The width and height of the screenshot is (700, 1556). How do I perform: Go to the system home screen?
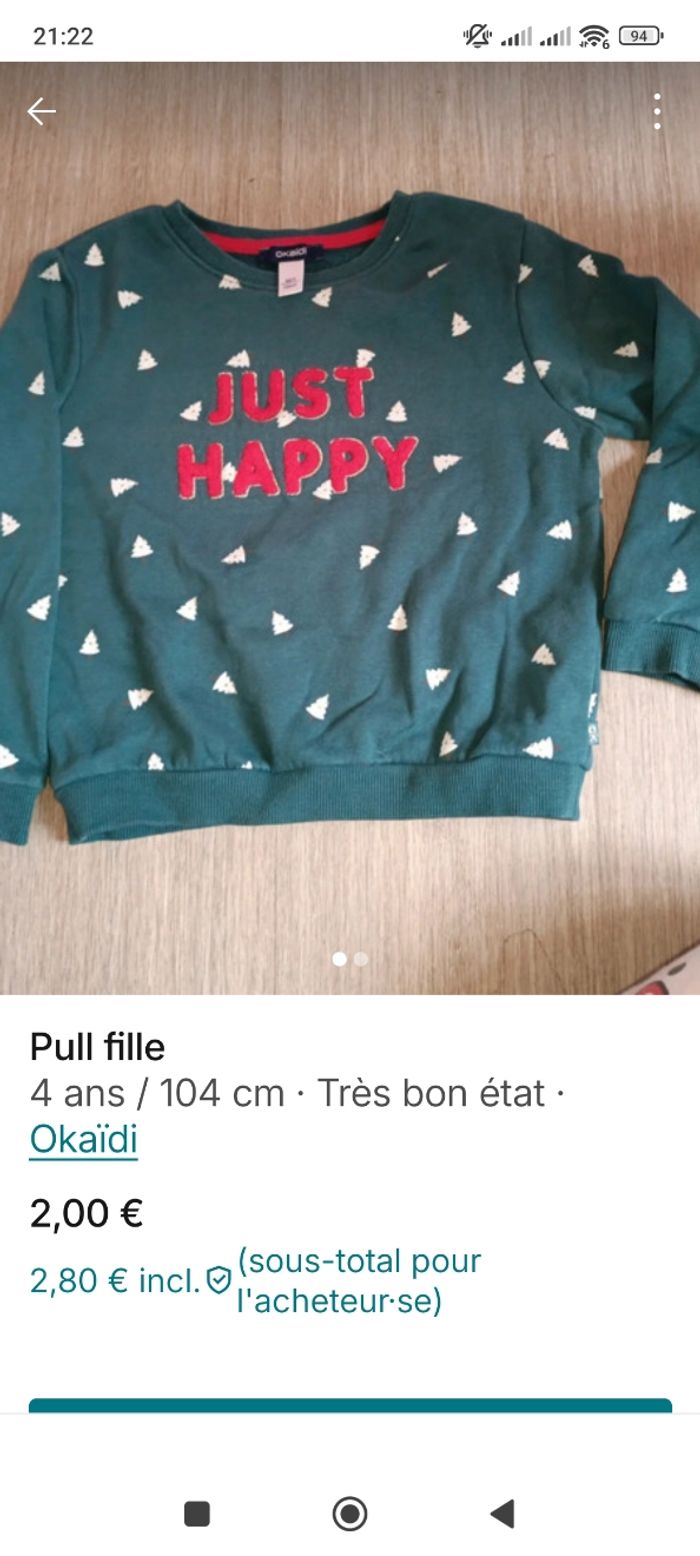(350, 1514)
